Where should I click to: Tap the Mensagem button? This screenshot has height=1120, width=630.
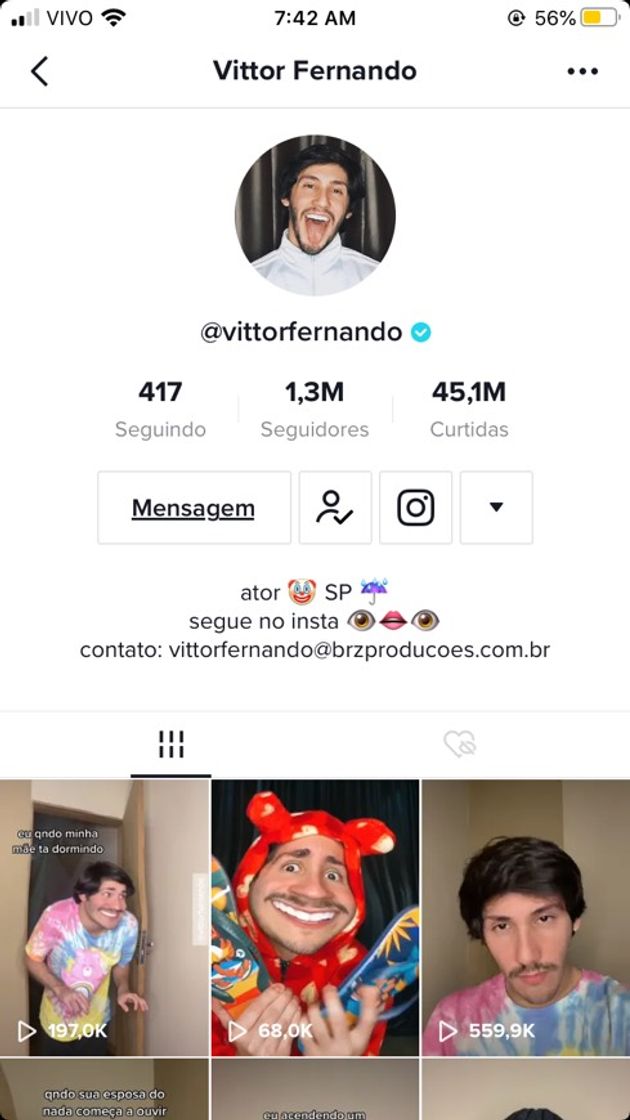[x=194, y=508]
